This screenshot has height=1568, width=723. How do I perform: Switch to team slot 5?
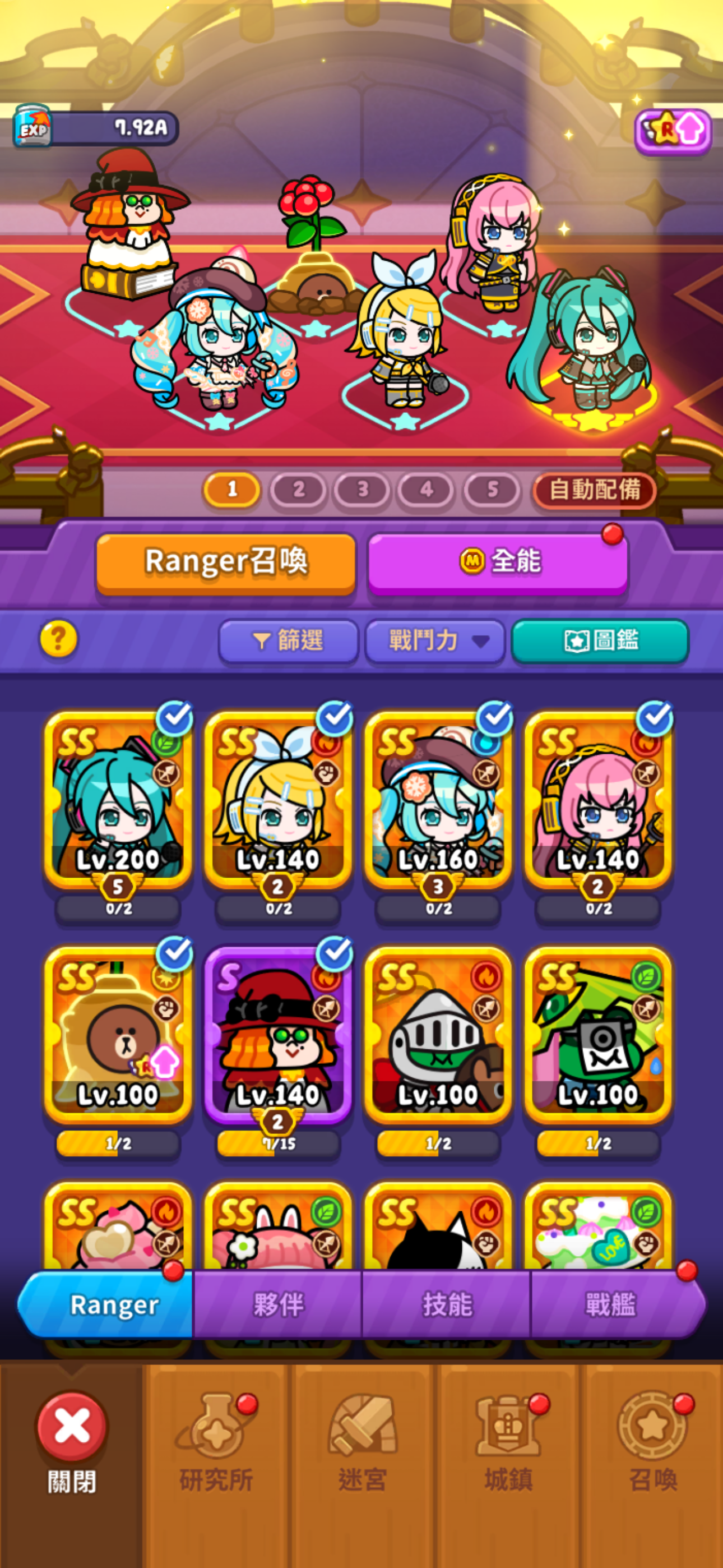point(492,490)
